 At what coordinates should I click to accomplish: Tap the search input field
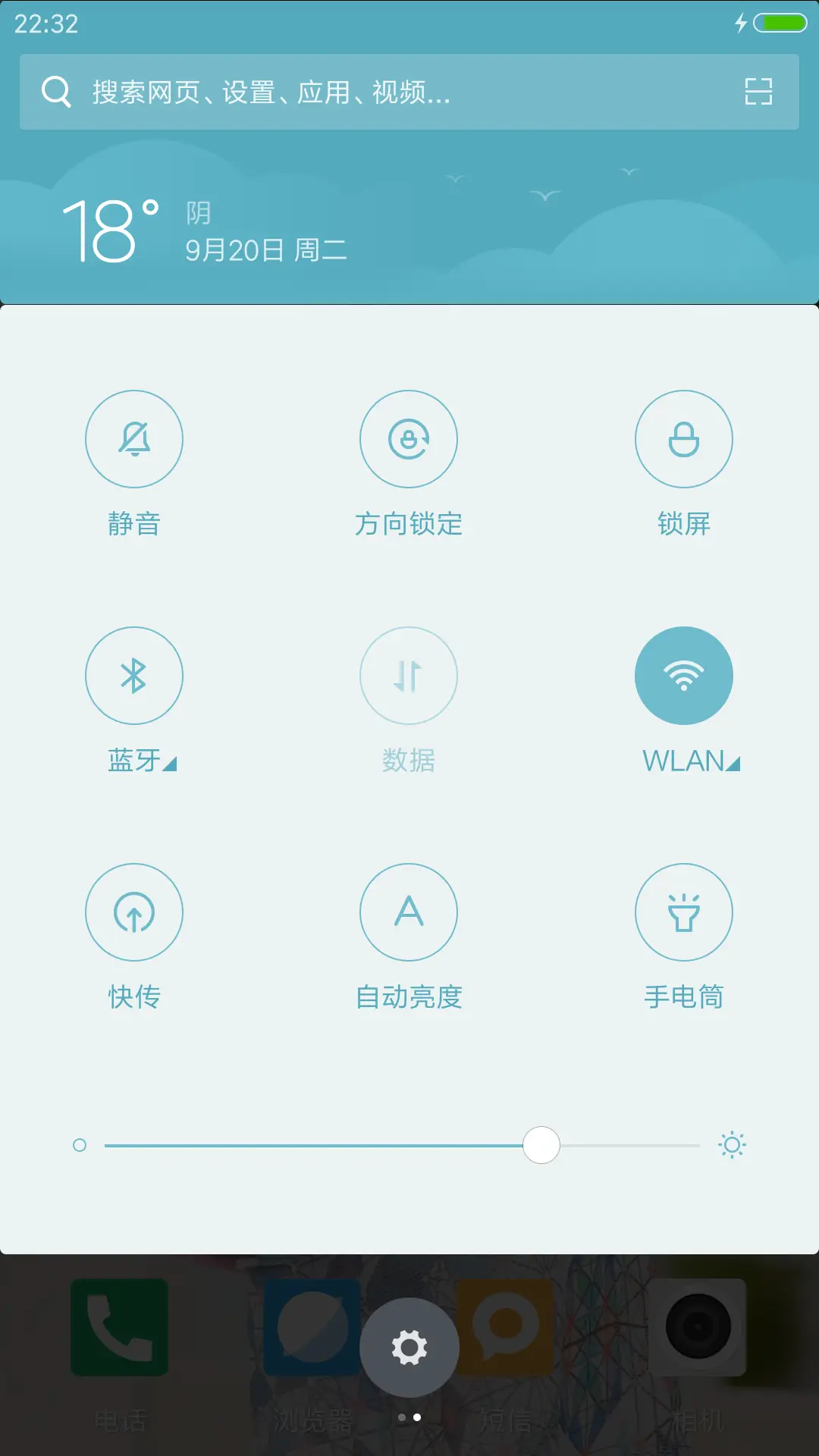(x=303, y=91)
